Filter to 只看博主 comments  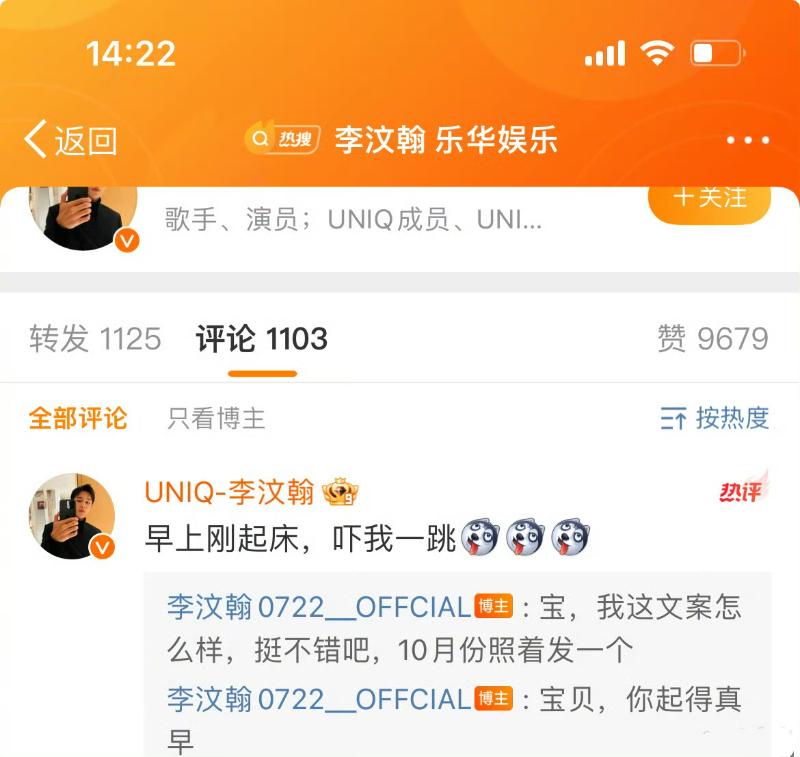216,418
